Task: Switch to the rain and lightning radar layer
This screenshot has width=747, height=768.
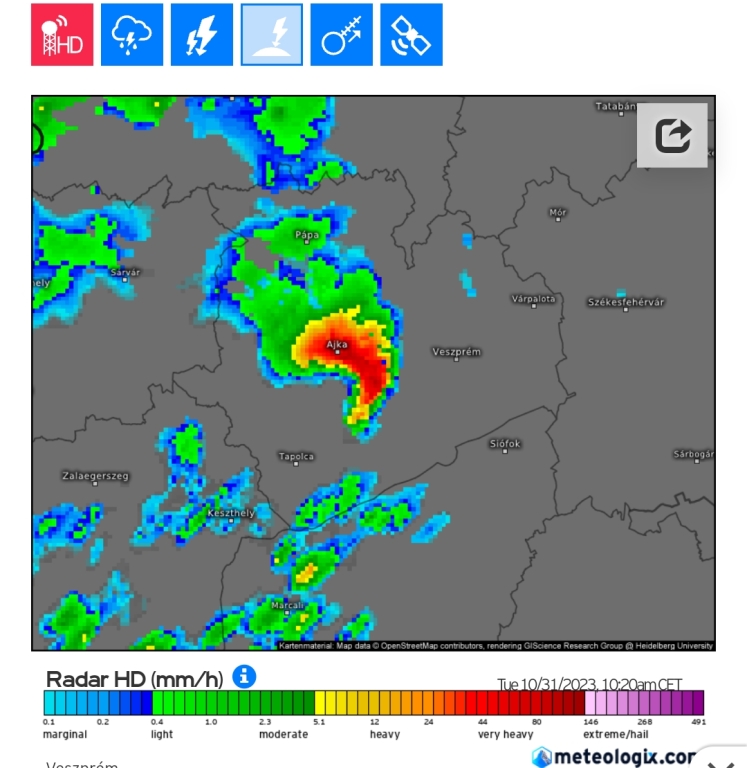Action: coord(132,35)
